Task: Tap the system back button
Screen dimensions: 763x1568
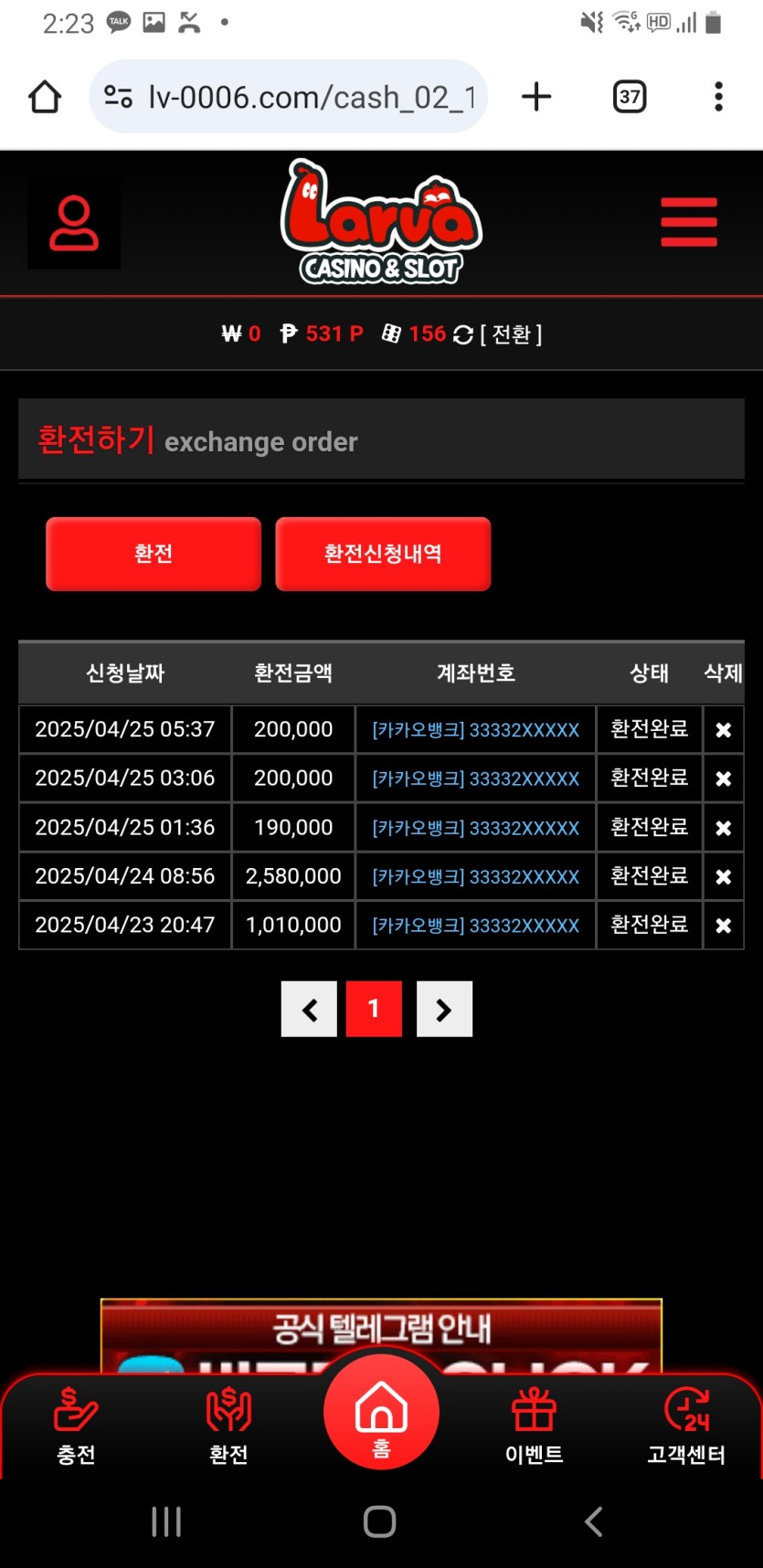Action: point(593,1521)
